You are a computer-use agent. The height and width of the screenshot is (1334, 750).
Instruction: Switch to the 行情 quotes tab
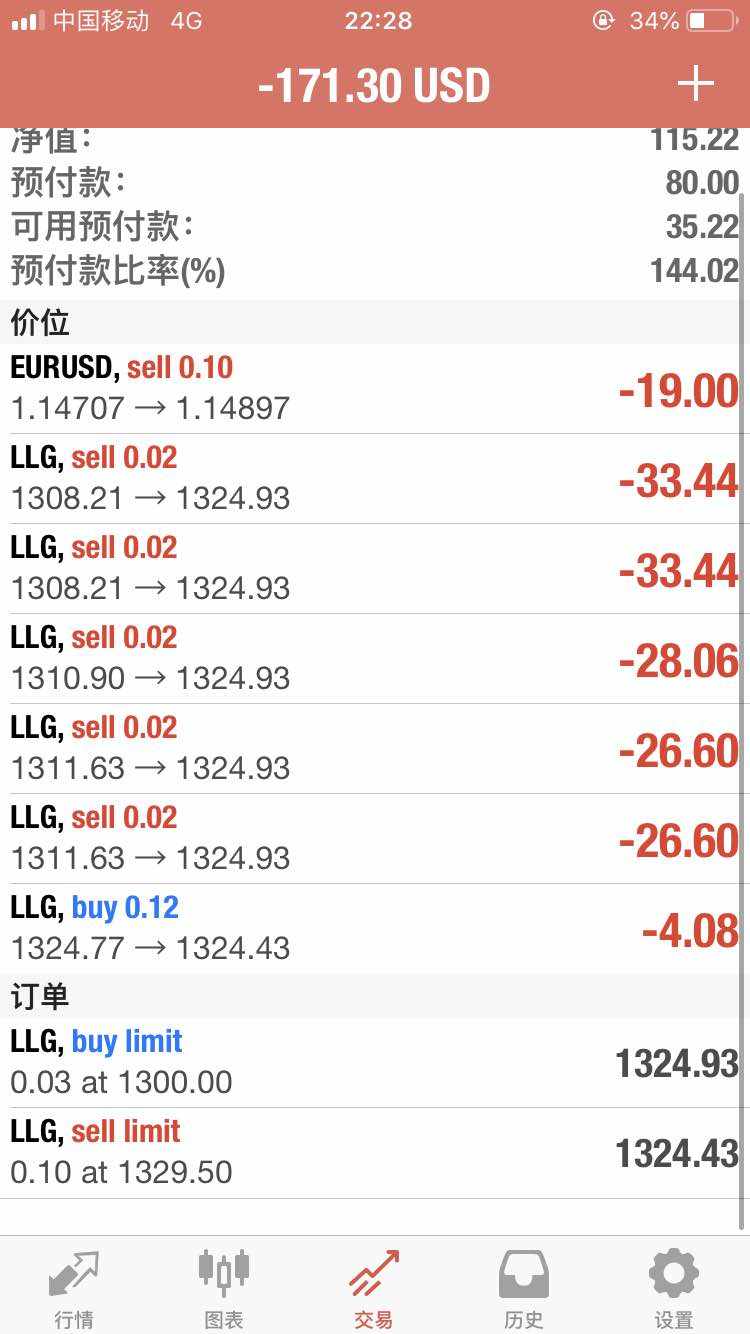click(74, 1288)
